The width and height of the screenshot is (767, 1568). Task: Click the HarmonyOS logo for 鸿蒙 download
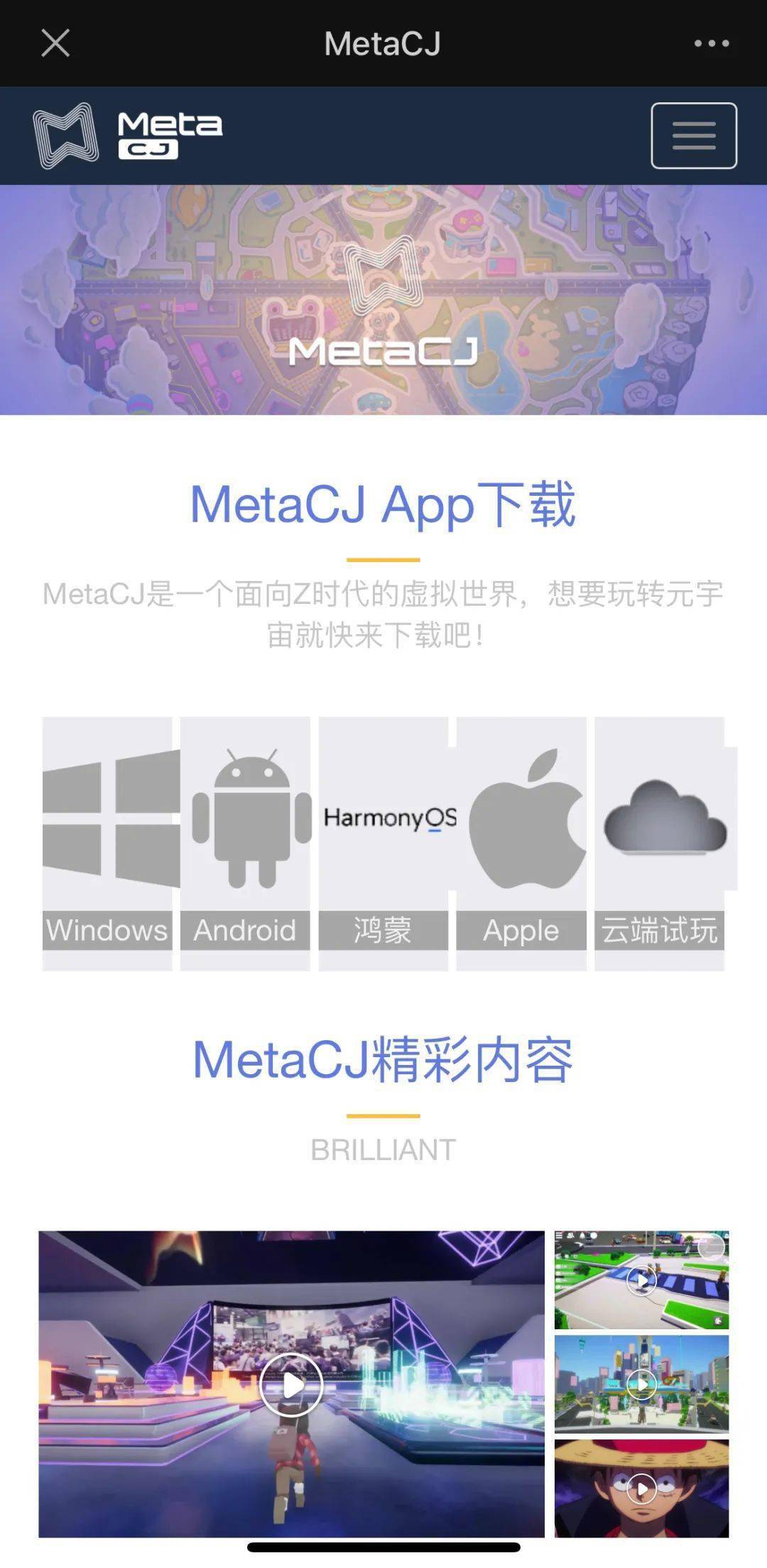tap(383, 818)
